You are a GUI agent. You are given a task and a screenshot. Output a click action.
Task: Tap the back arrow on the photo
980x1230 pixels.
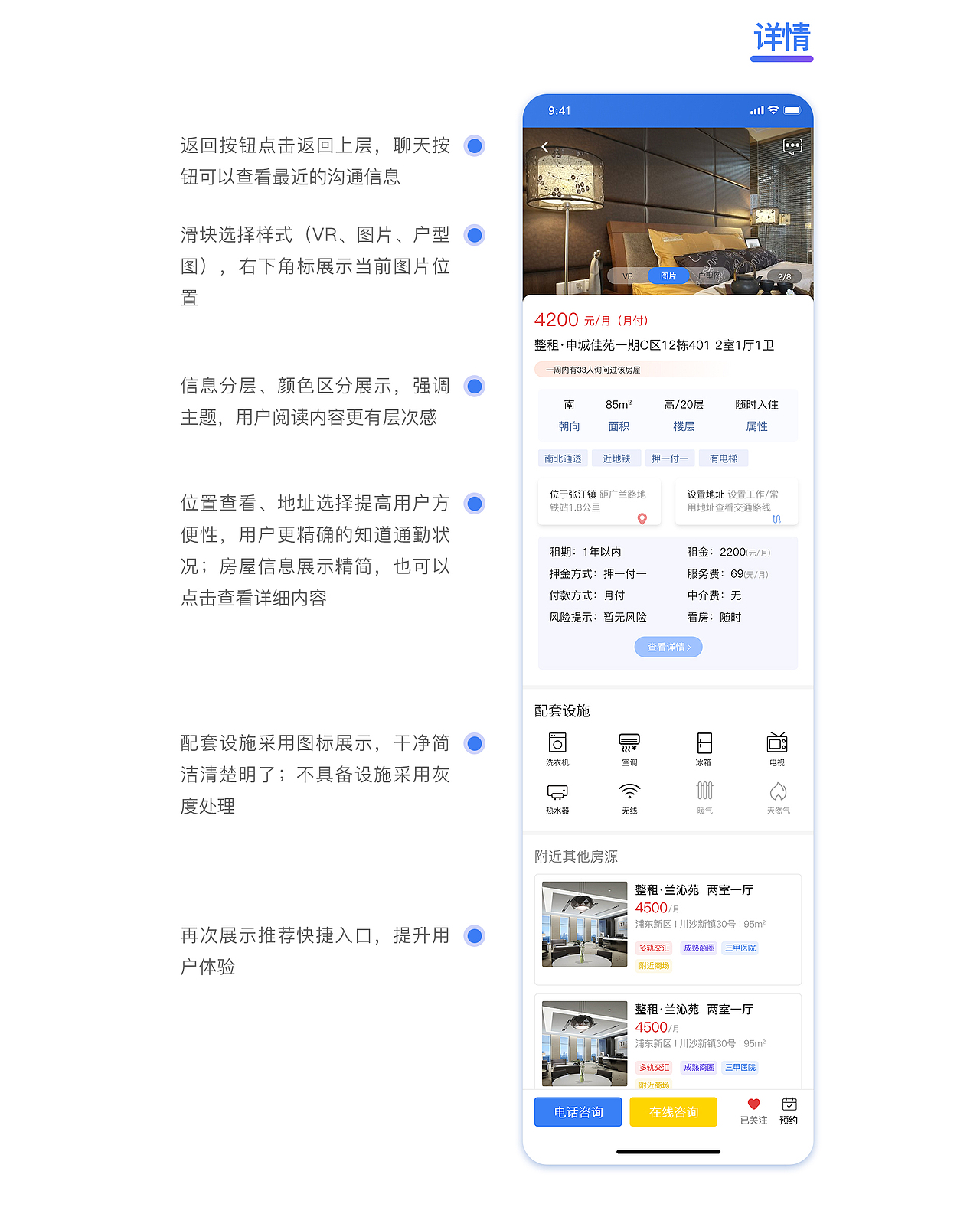pos(545,145)
